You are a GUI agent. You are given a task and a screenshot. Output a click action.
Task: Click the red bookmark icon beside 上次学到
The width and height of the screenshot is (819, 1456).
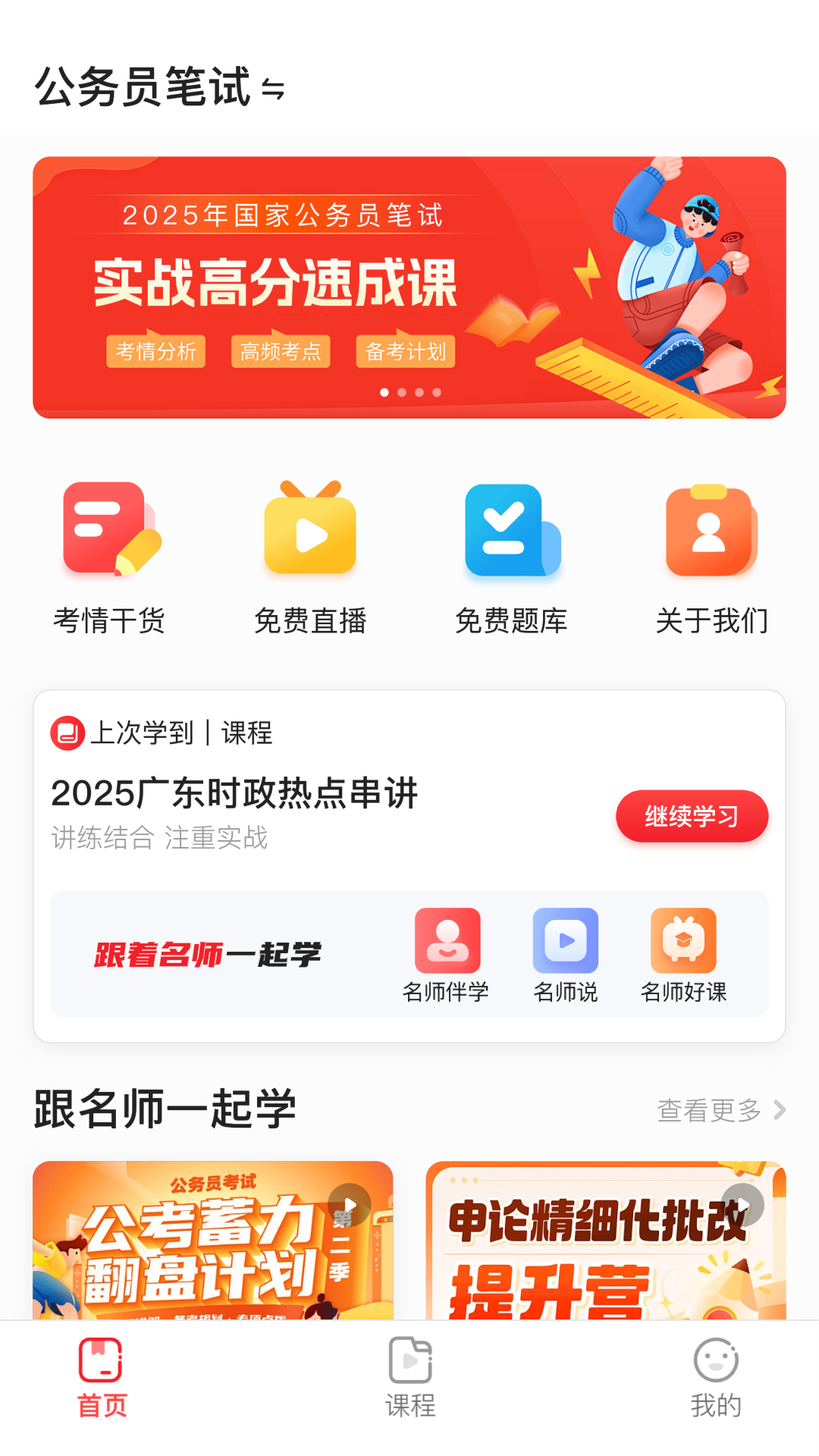(x=65, y=733)
